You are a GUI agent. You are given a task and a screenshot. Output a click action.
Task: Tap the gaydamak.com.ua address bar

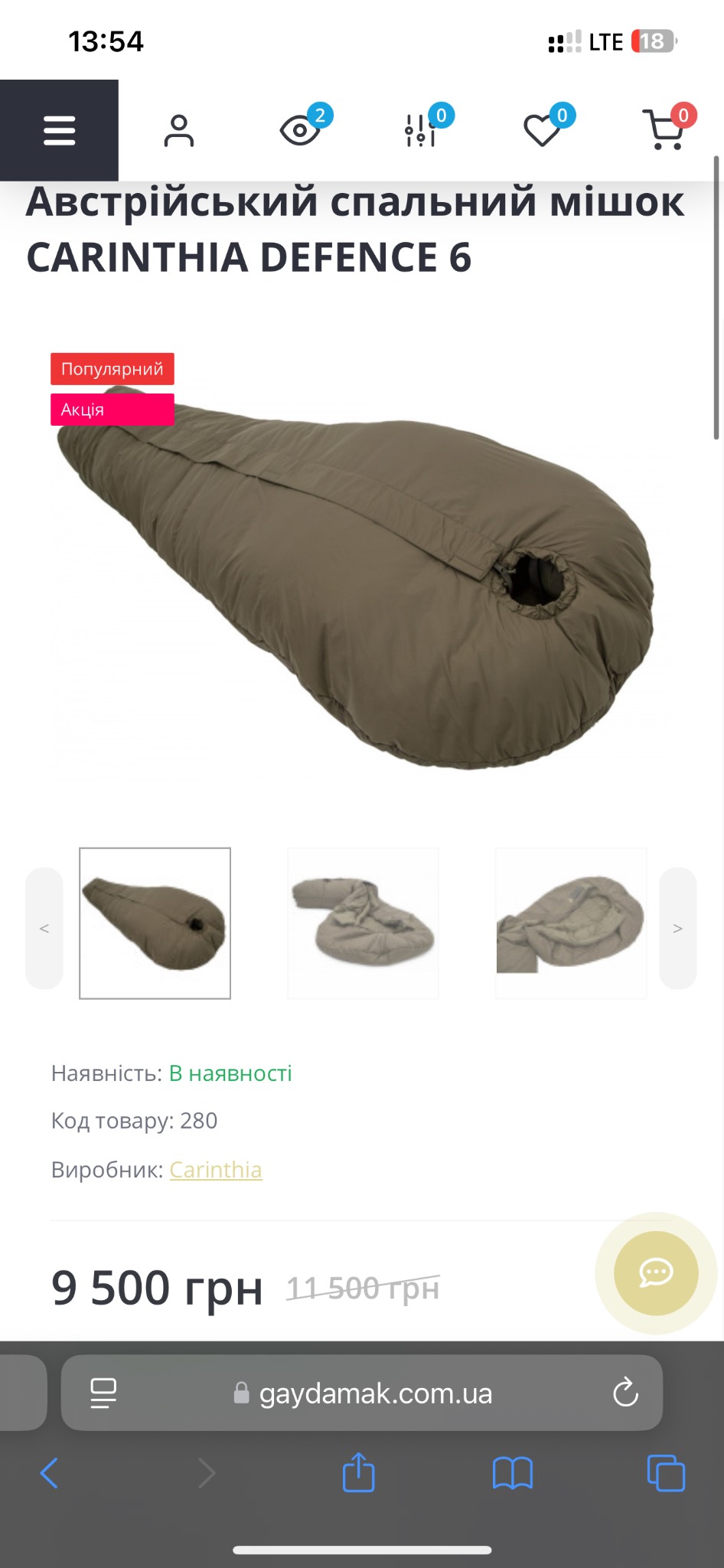click(363, 1393)
